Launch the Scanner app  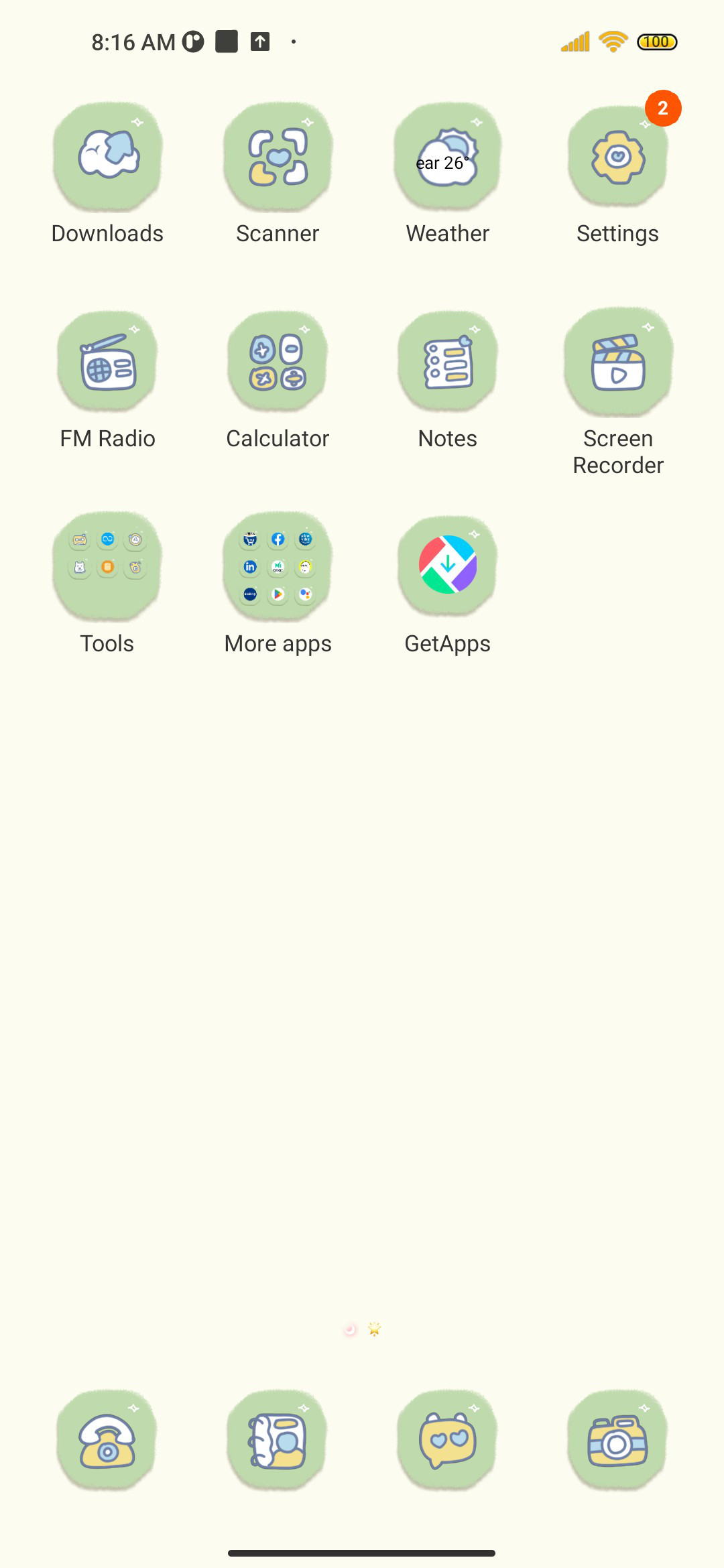pyautogui.click(x=278, y=157)
